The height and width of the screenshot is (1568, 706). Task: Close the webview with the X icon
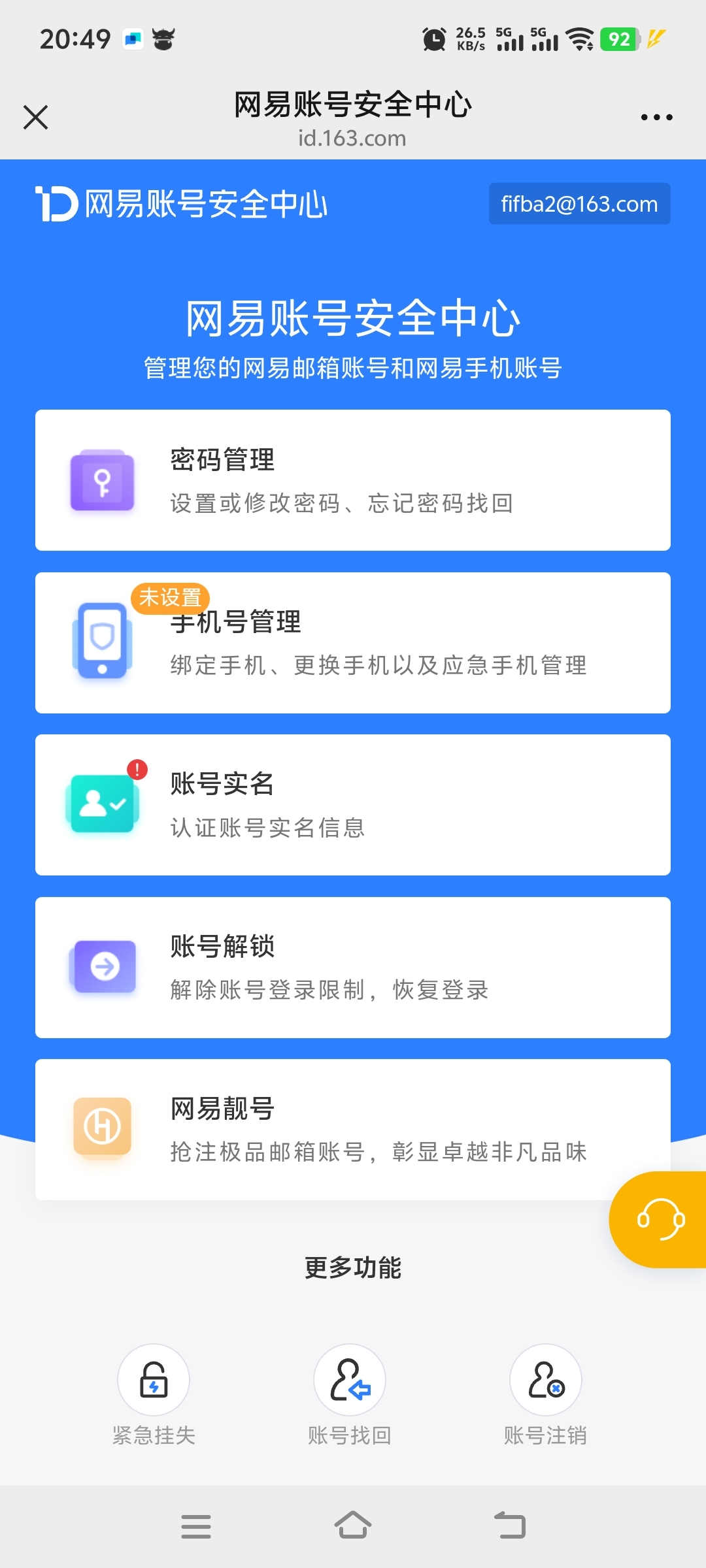35,118
